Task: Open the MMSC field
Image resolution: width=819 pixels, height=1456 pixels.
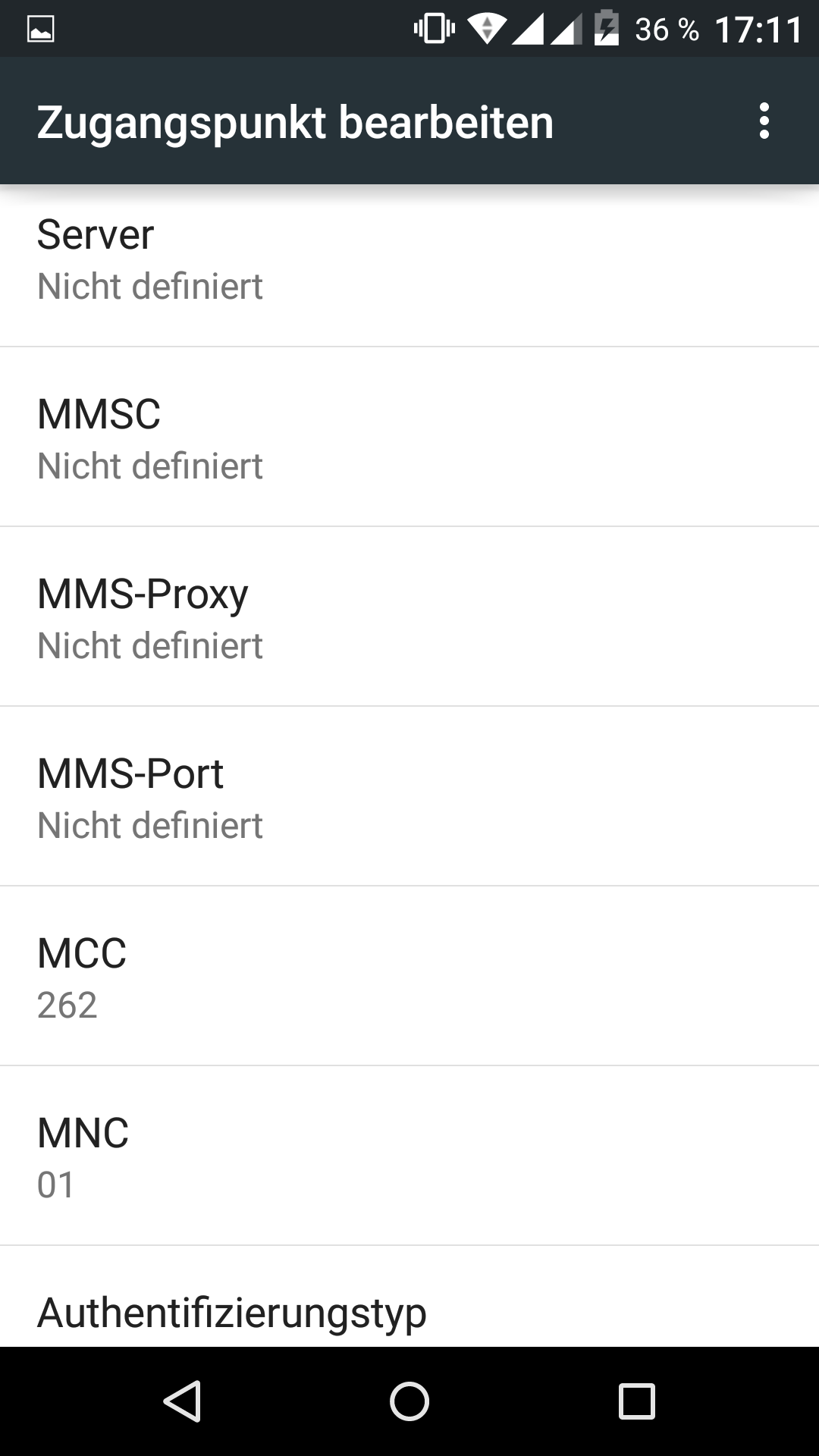Action: click(x=409, y=438)
